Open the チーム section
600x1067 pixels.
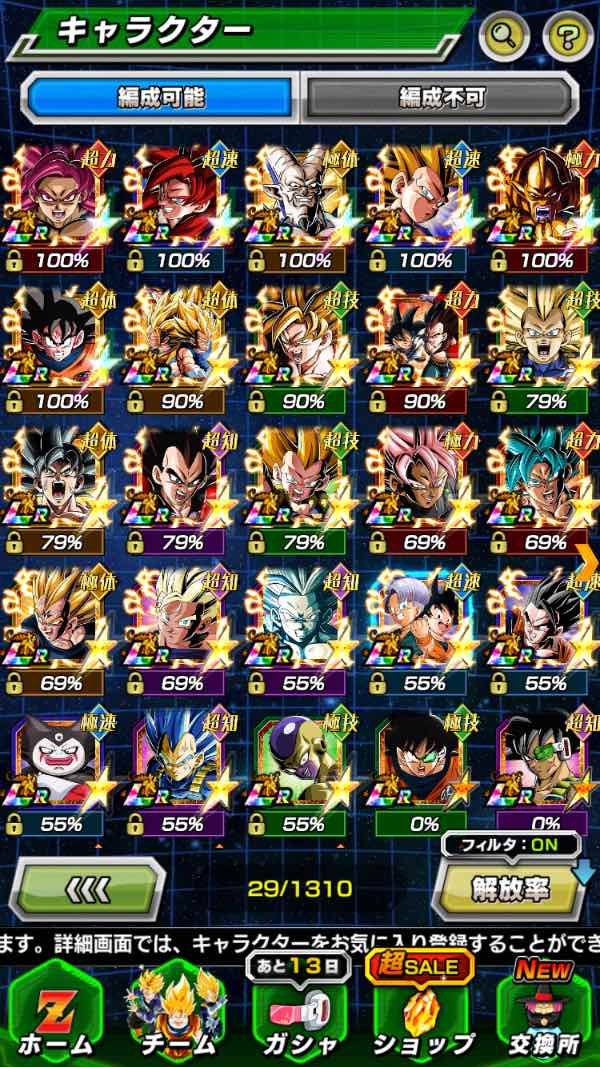(177, 1012)
